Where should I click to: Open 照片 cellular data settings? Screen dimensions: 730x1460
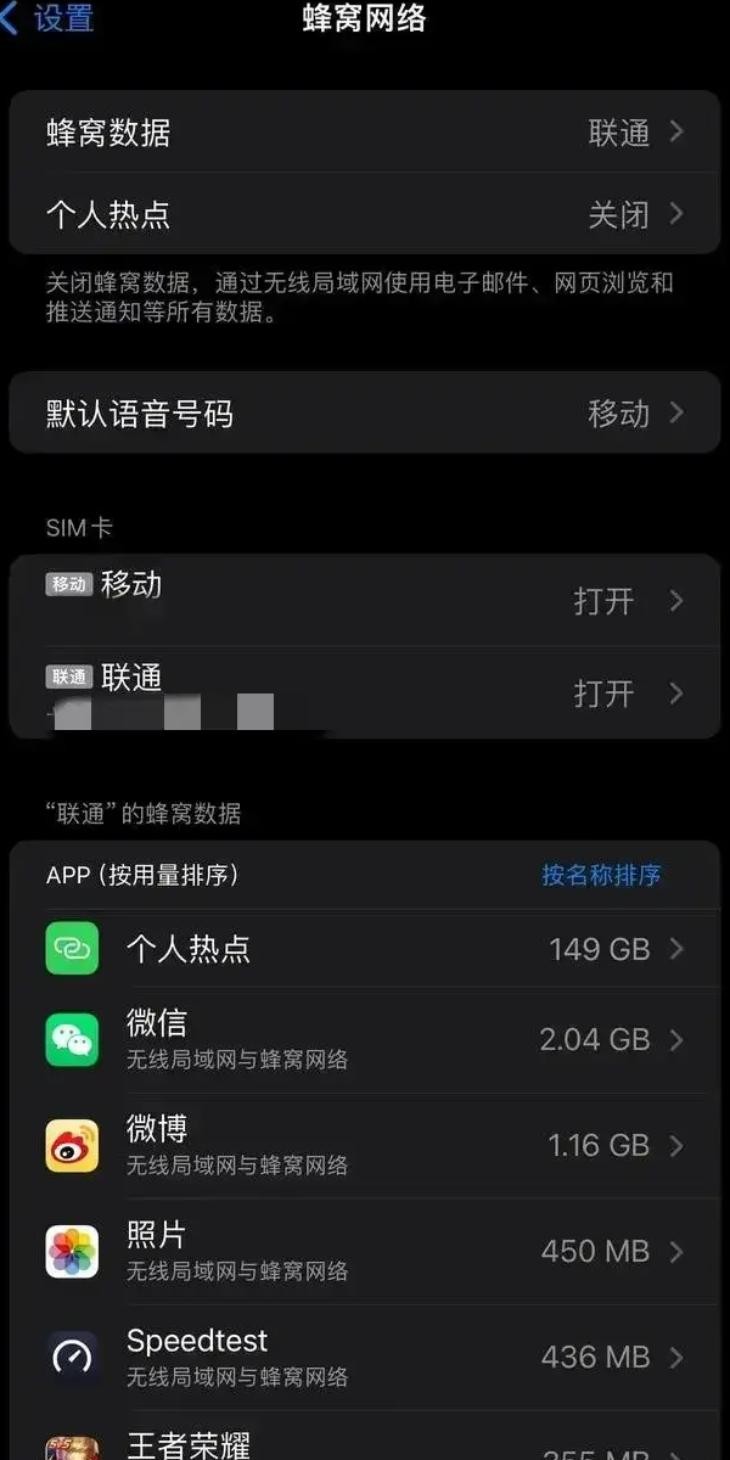click(x=364, y=1251)
